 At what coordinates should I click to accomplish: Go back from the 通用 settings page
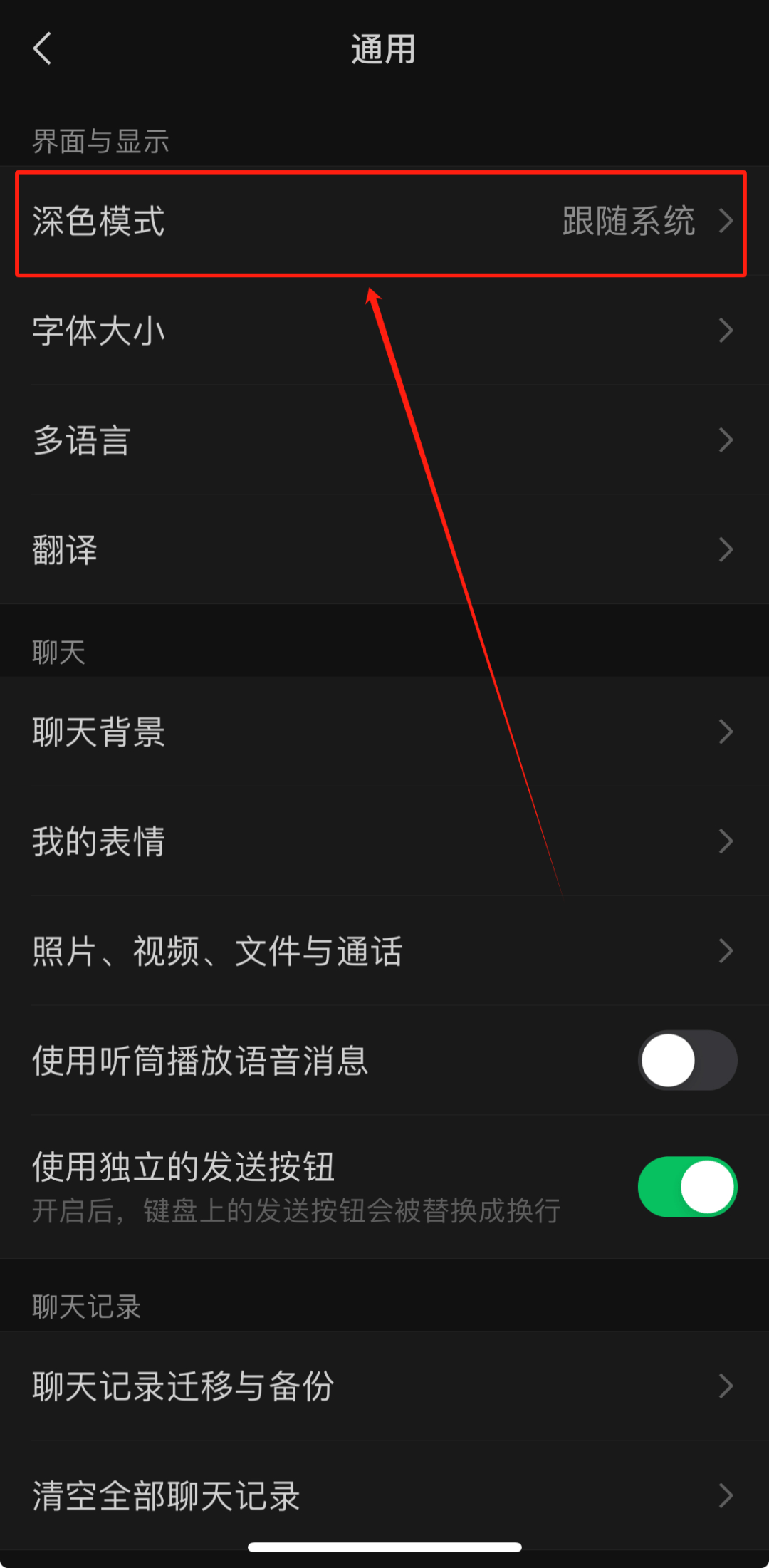click(x=43, y=49)
